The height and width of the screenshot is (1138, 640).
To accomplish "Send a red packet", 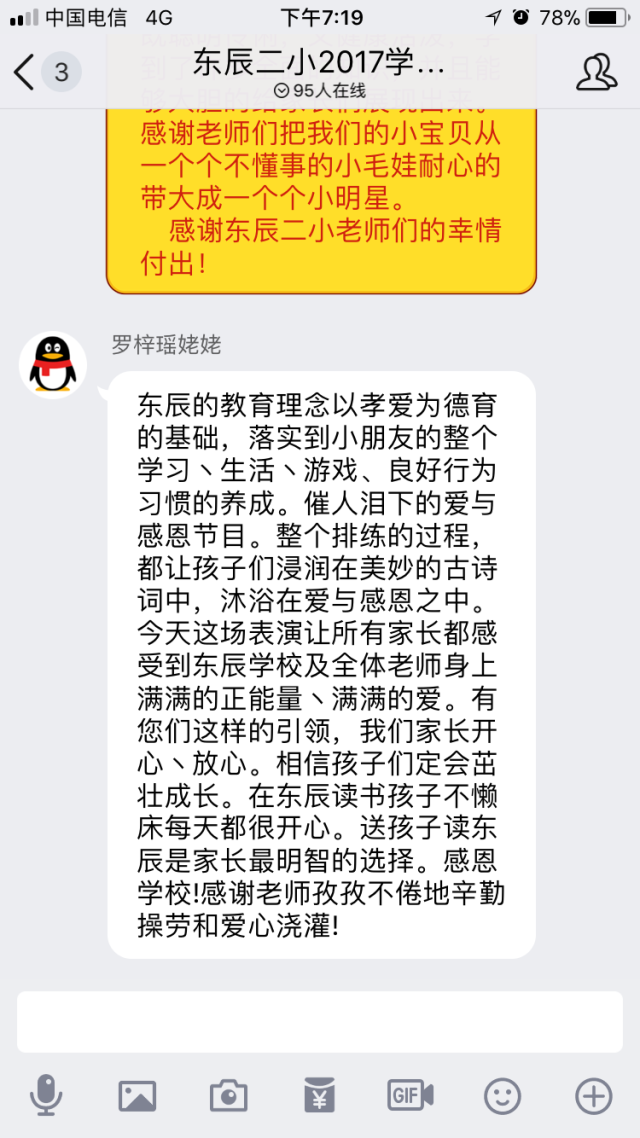I will click(x=319, y=1095).
